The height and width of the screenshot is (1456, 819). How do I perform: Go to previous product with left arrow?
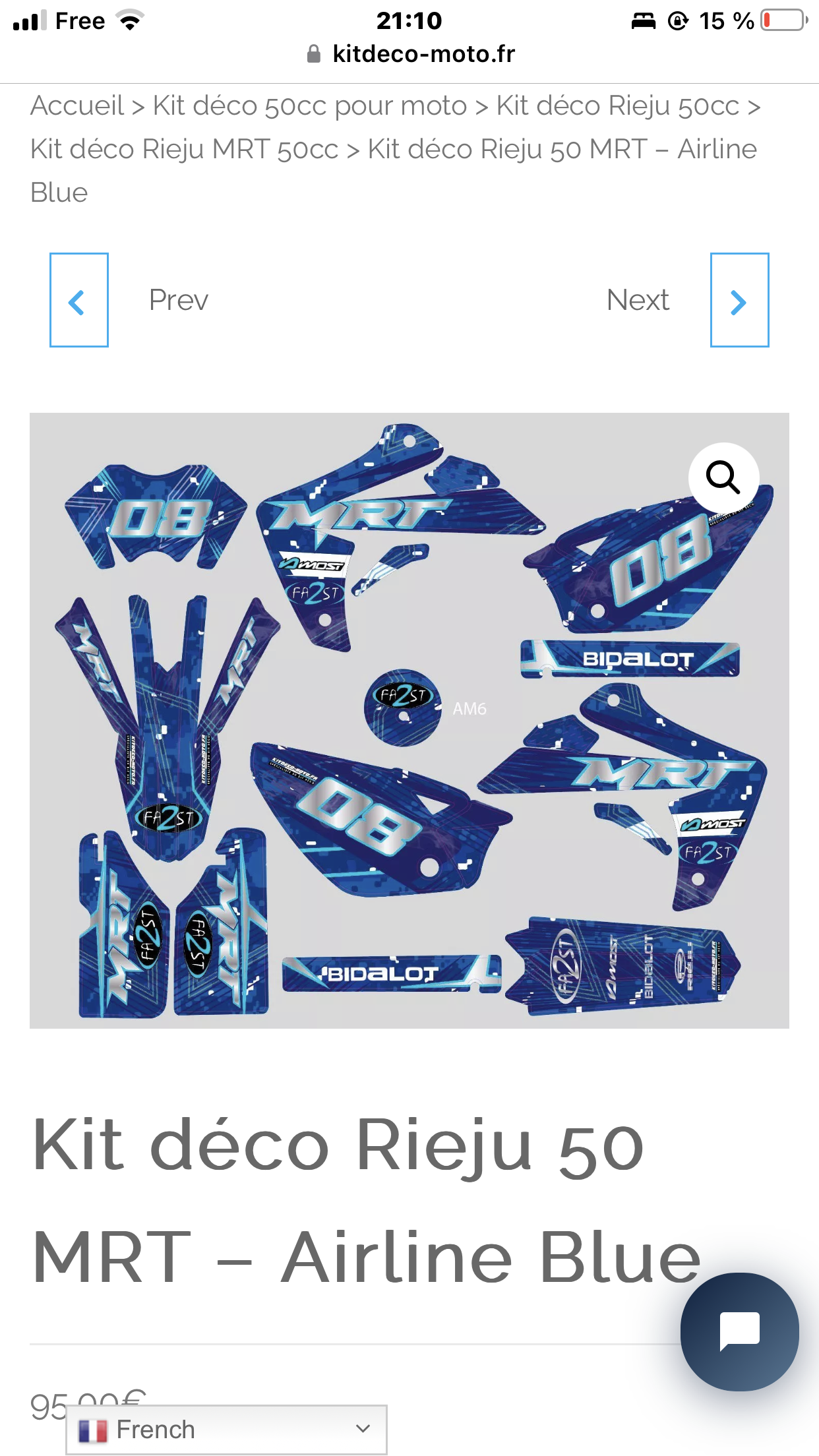(x=79, y=301)
